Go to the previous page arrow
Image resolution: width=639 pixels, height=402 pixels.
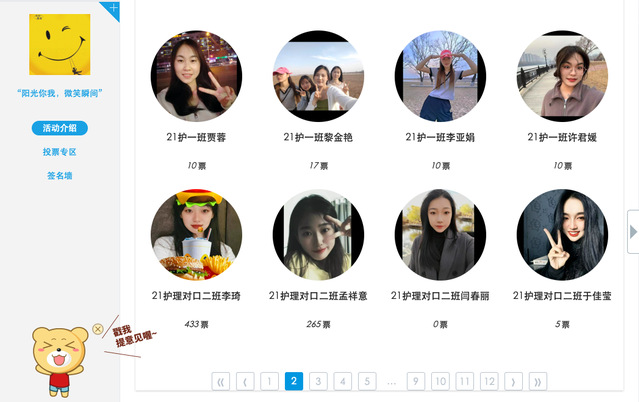245,381
